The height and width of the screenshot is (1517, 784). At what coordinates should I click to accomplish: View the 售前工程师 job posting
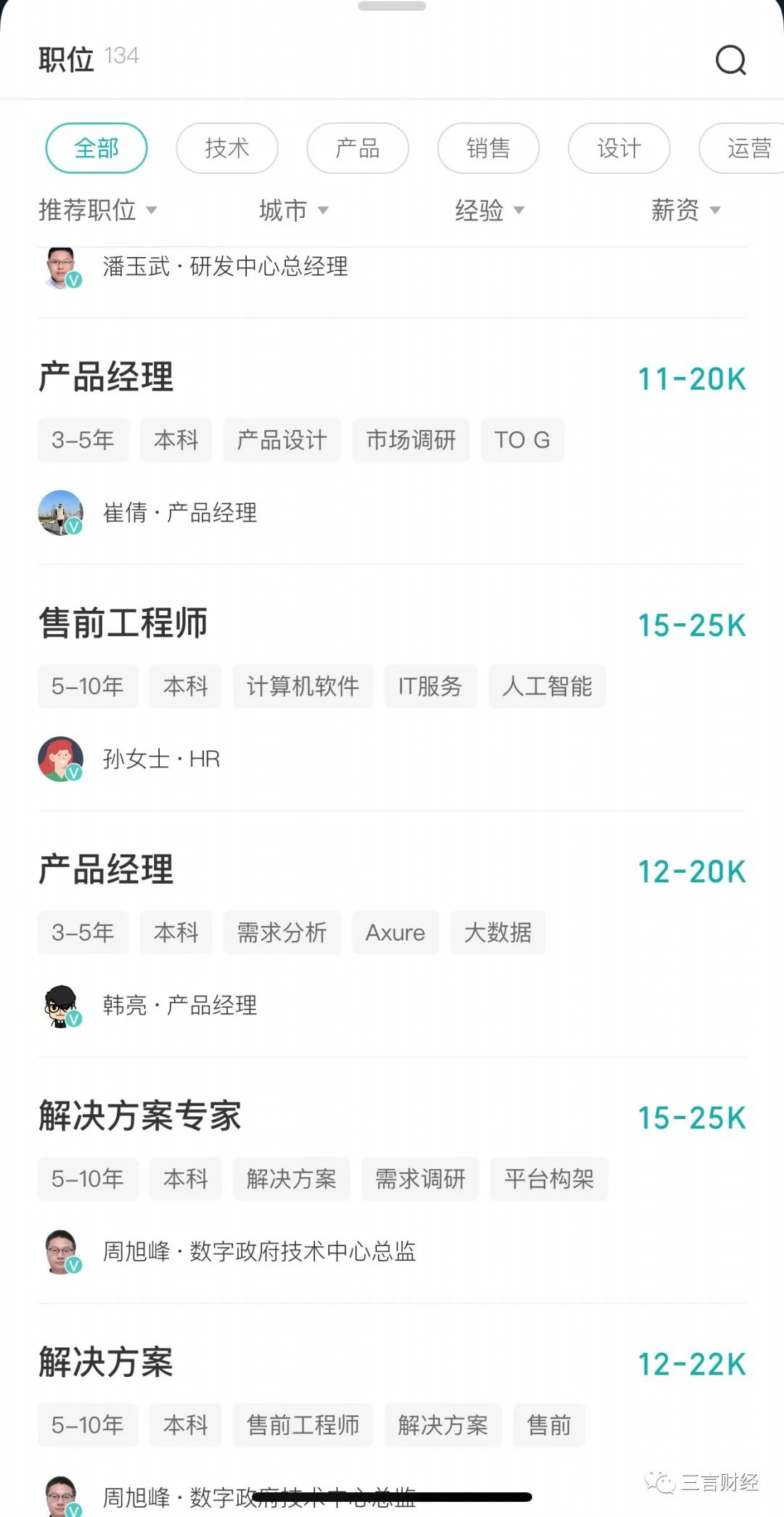pos(123,624)
